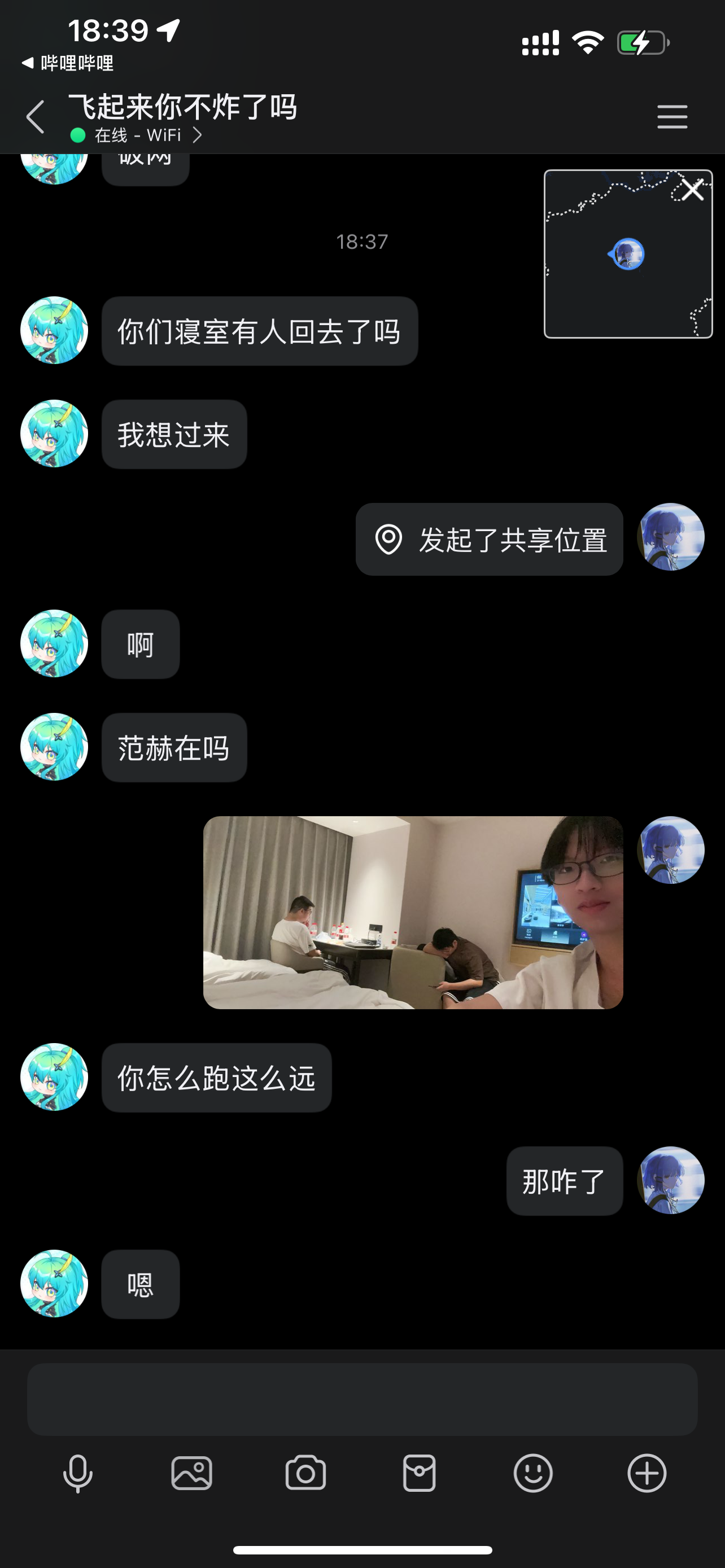Viewport: 725px width, 1568px height.
Task: Close the shared location mini map
Action: (x=693, y=189)
